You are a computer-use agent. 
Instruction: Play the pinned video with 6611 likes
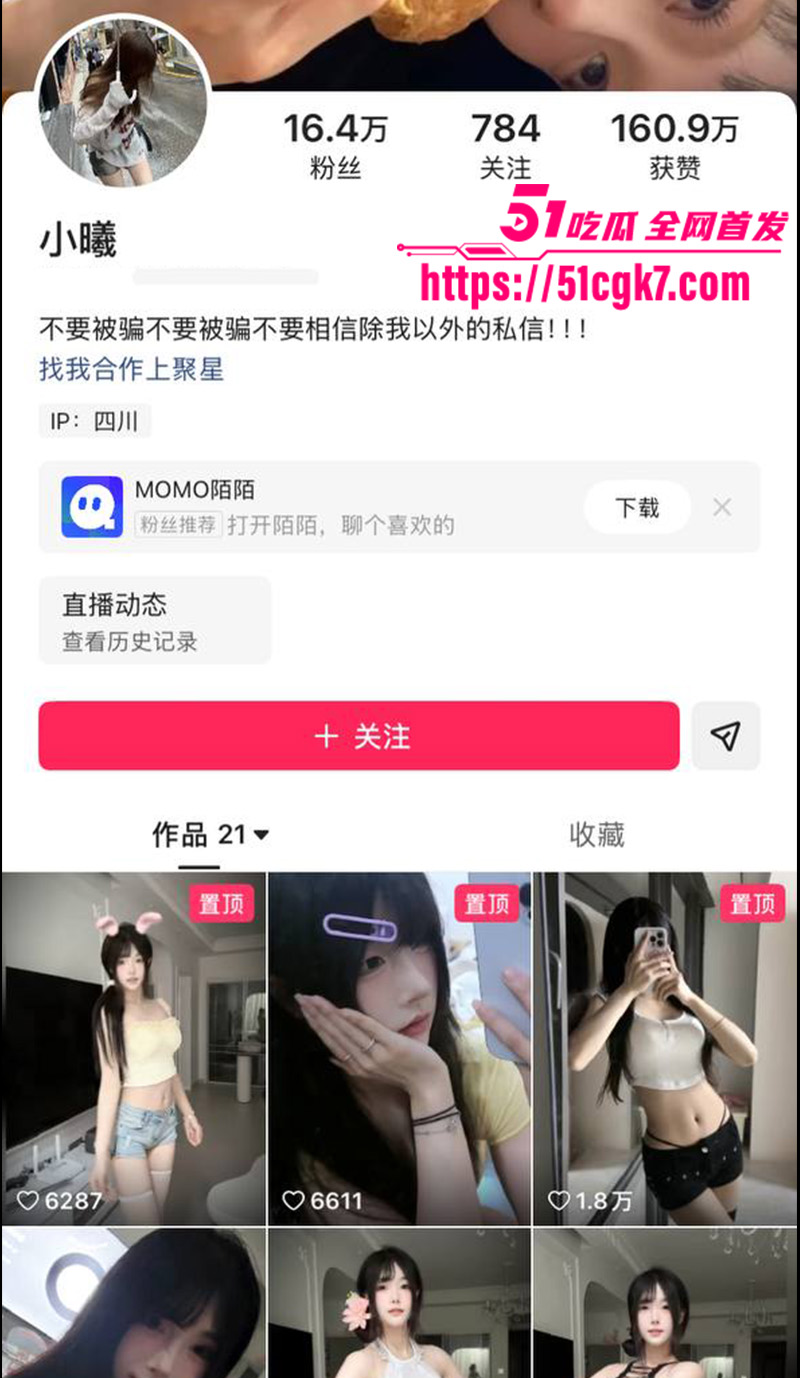pos(400,1048)
